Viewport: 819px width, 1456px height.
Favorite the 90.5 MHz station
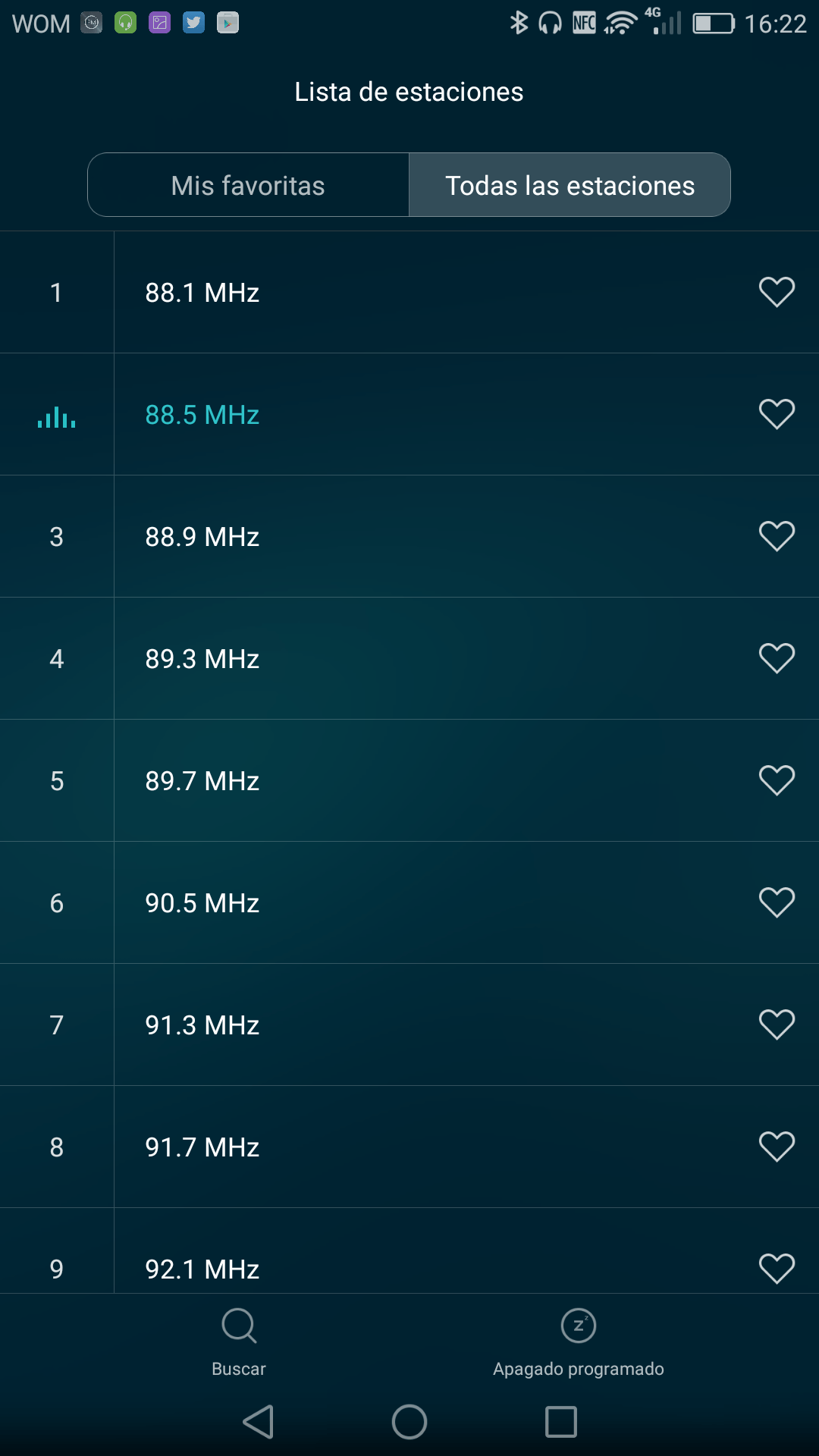[x=777, y=902]
